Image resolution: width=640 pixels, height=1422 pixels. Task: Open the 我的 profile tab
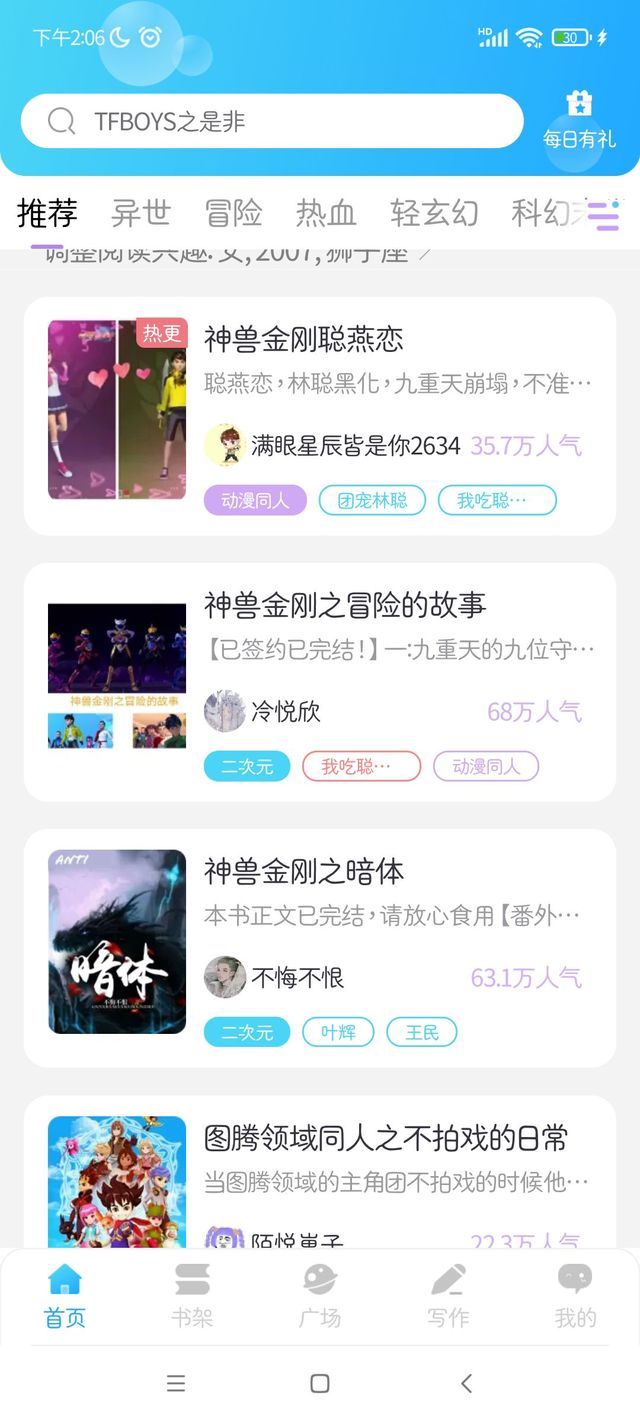(x=575, y=1295)
